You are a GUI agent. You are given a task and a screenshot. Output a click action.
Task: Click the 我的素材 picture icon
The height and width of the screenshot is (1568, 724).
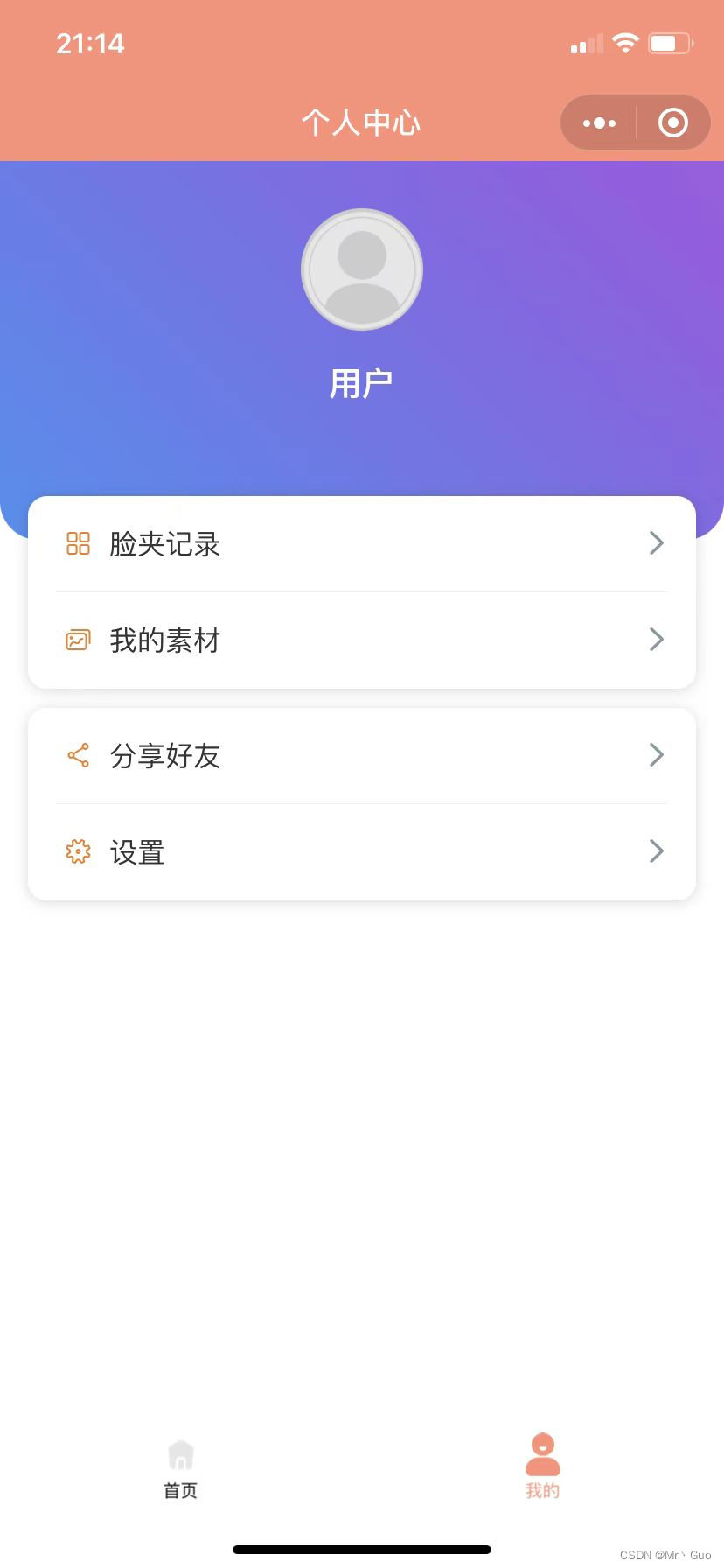pos(78,640)
